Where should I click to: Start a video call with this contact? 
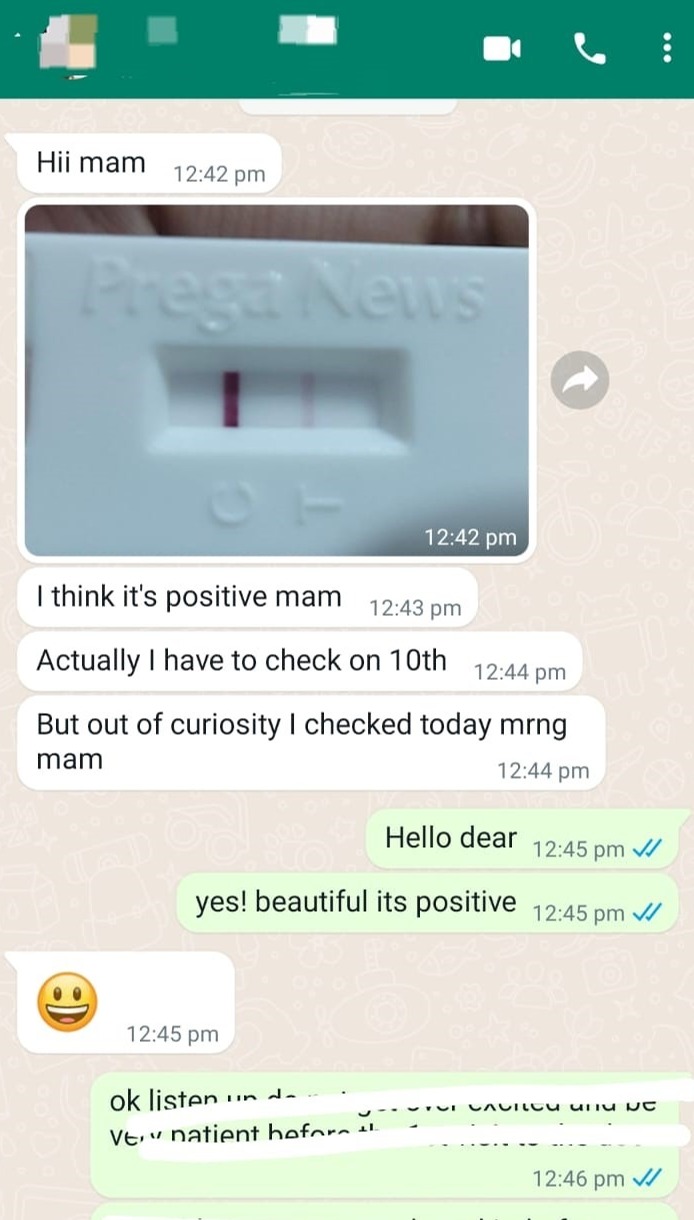501,48
